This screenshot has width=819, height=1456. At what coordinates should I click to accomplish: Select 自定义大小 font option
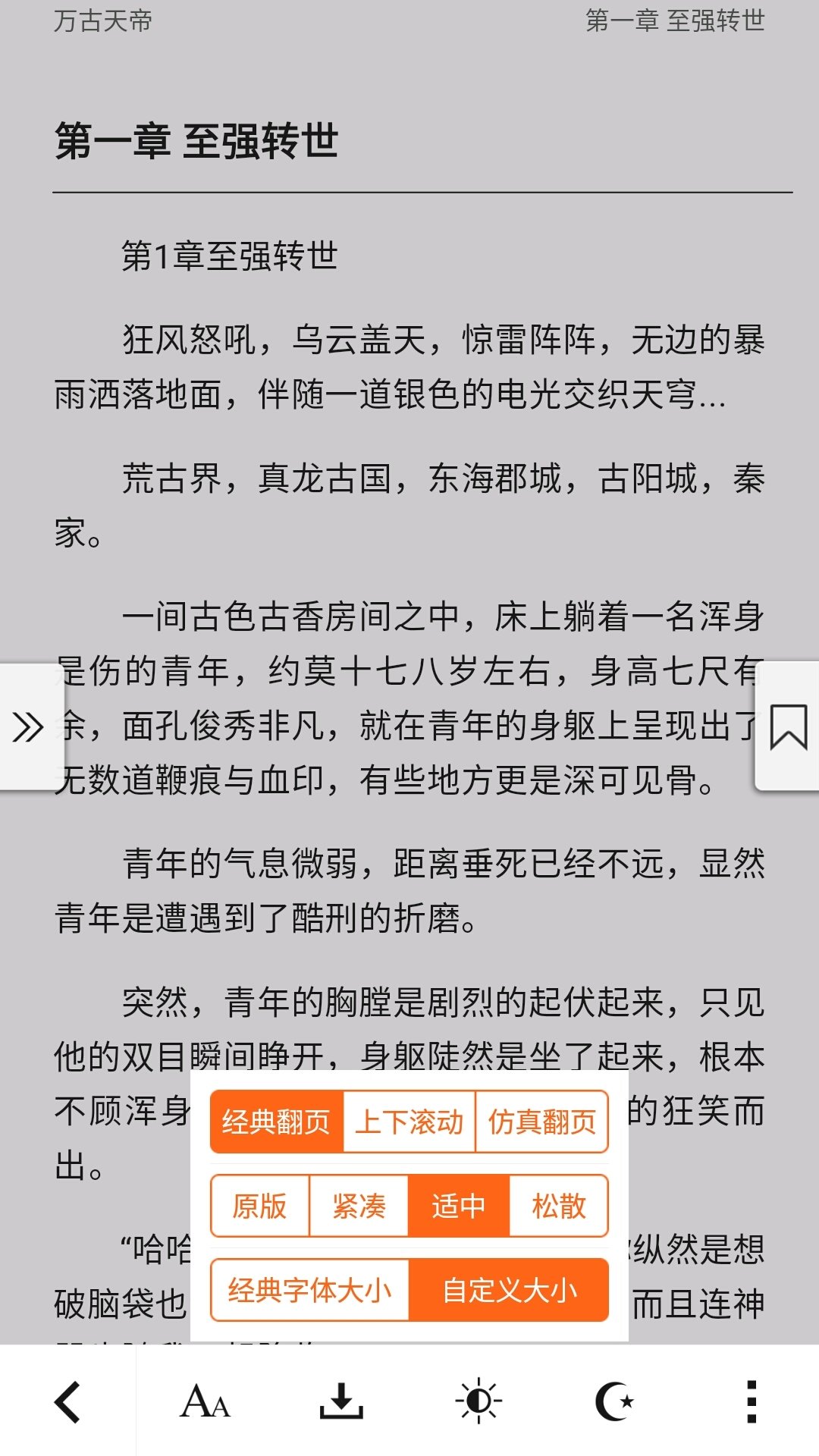point(509,1290)
